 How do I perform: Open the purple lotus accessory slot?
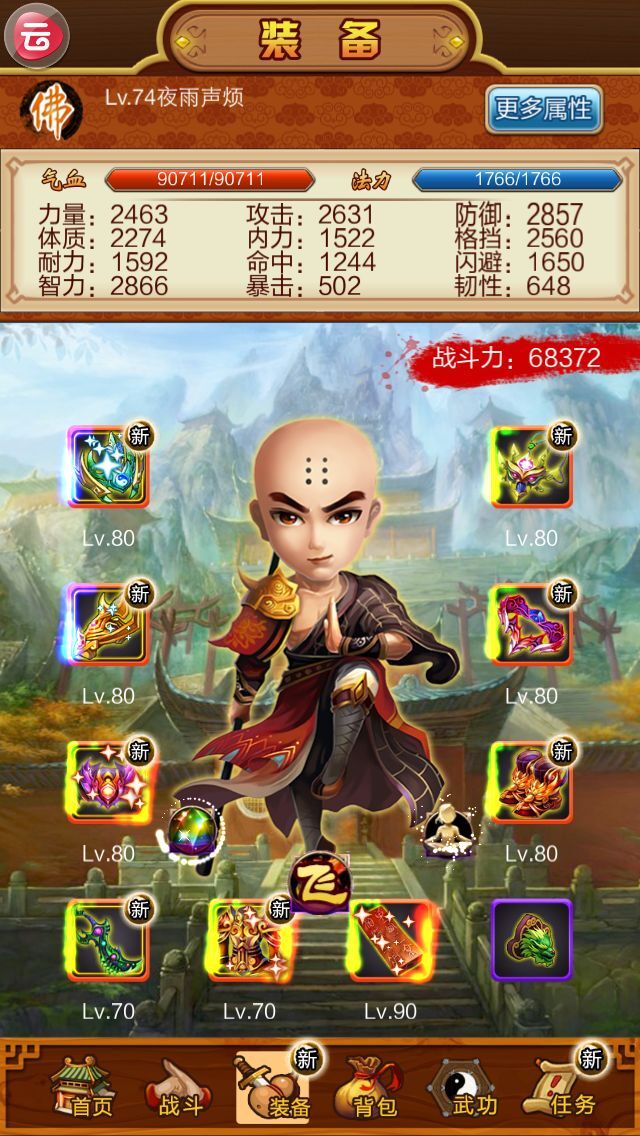[107, 783]
